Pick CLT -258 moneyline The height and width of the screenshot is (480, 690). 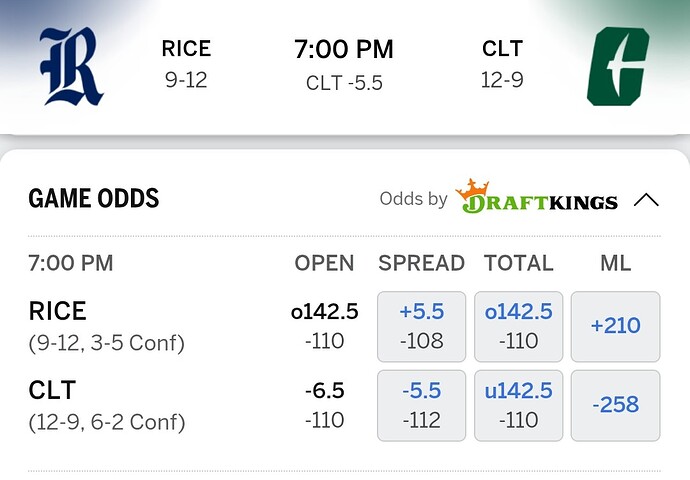[x=615, y=405]
